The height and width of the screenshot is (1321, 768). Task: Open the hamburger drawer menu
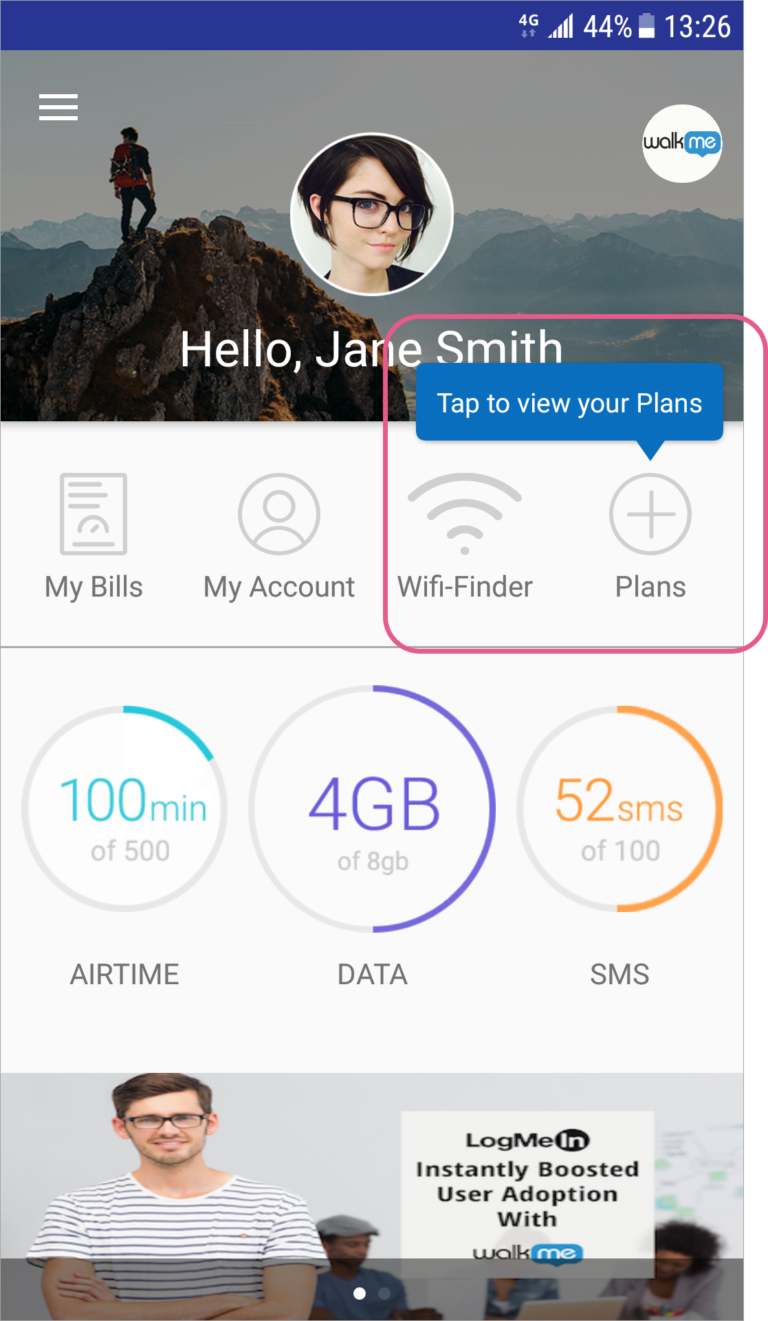[58, 107]
